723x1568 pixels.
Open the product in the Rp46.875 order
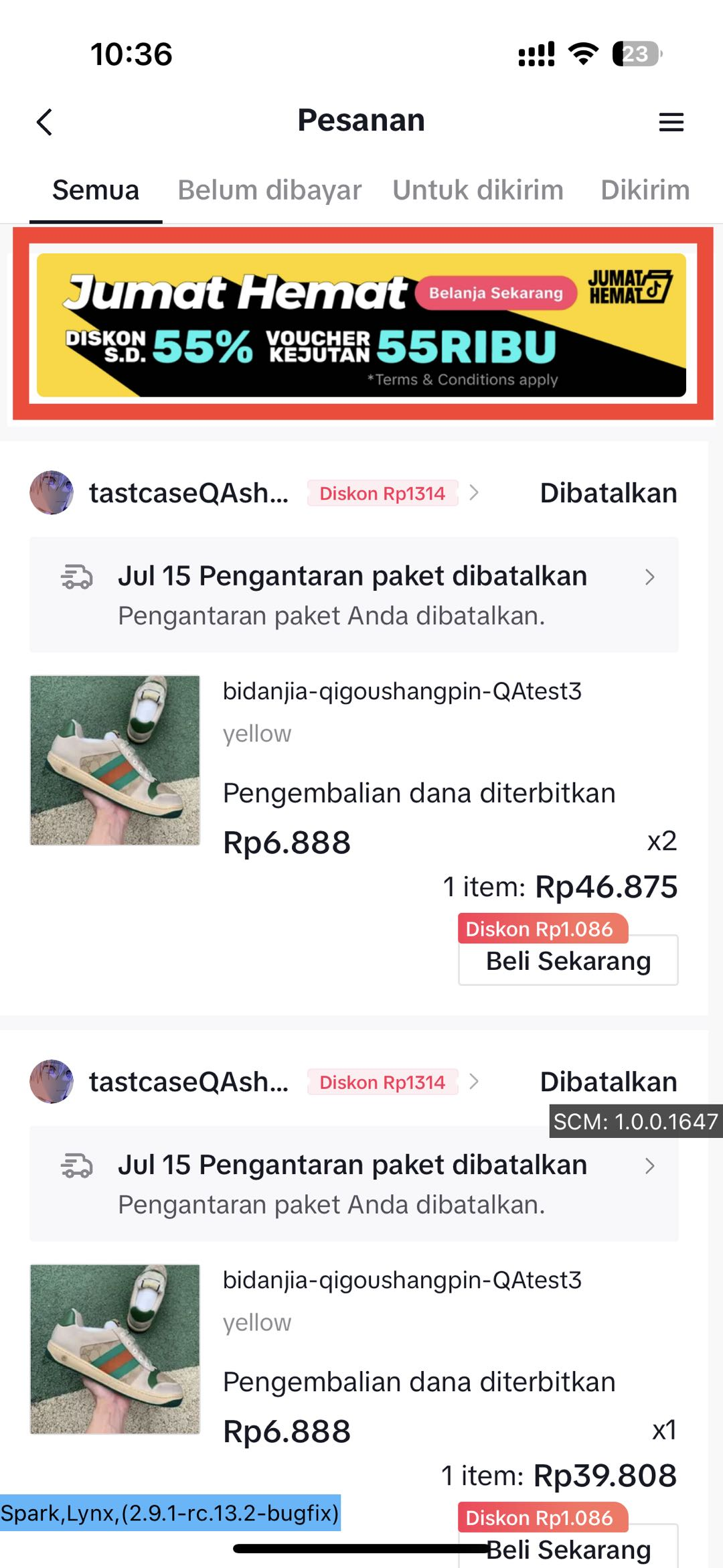[115, 760]
